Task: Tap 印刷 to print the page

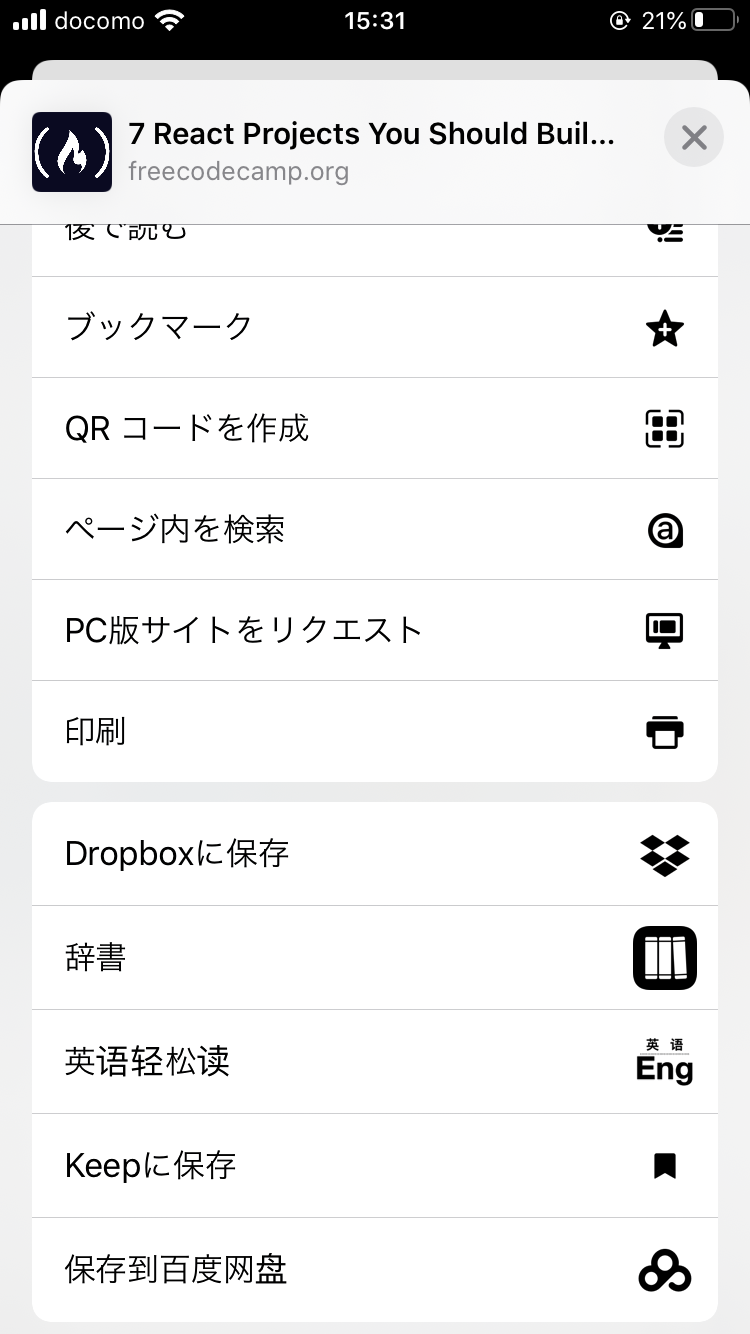Action: tap(375, 731)
